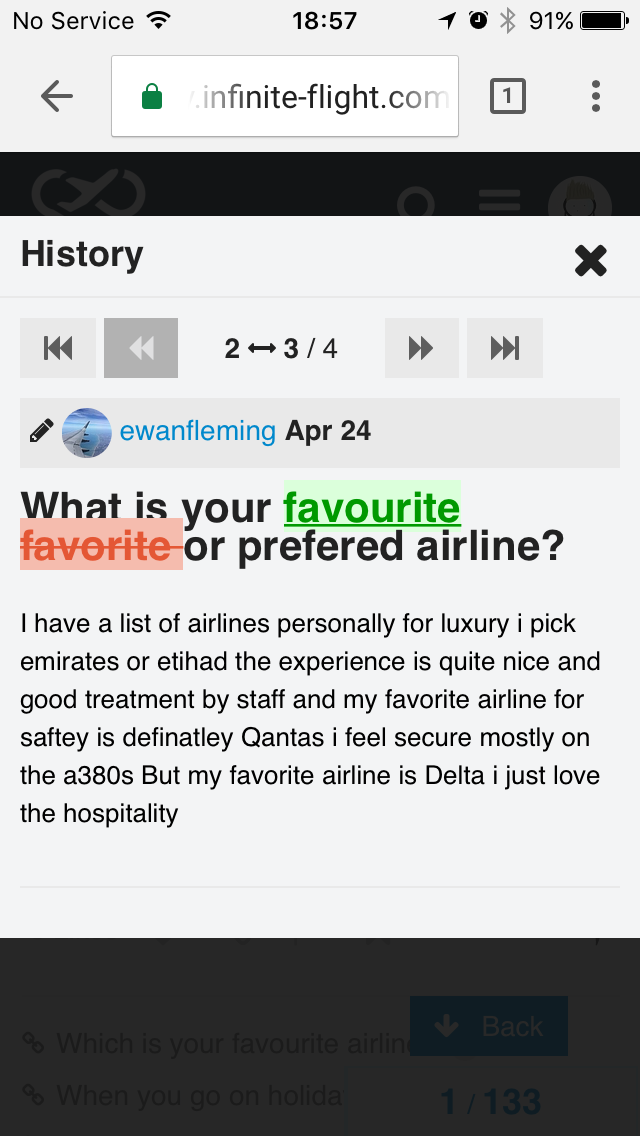Open the browser tab switcher
The width and height of the screenshot is (640, 1136).
point(508,96)
